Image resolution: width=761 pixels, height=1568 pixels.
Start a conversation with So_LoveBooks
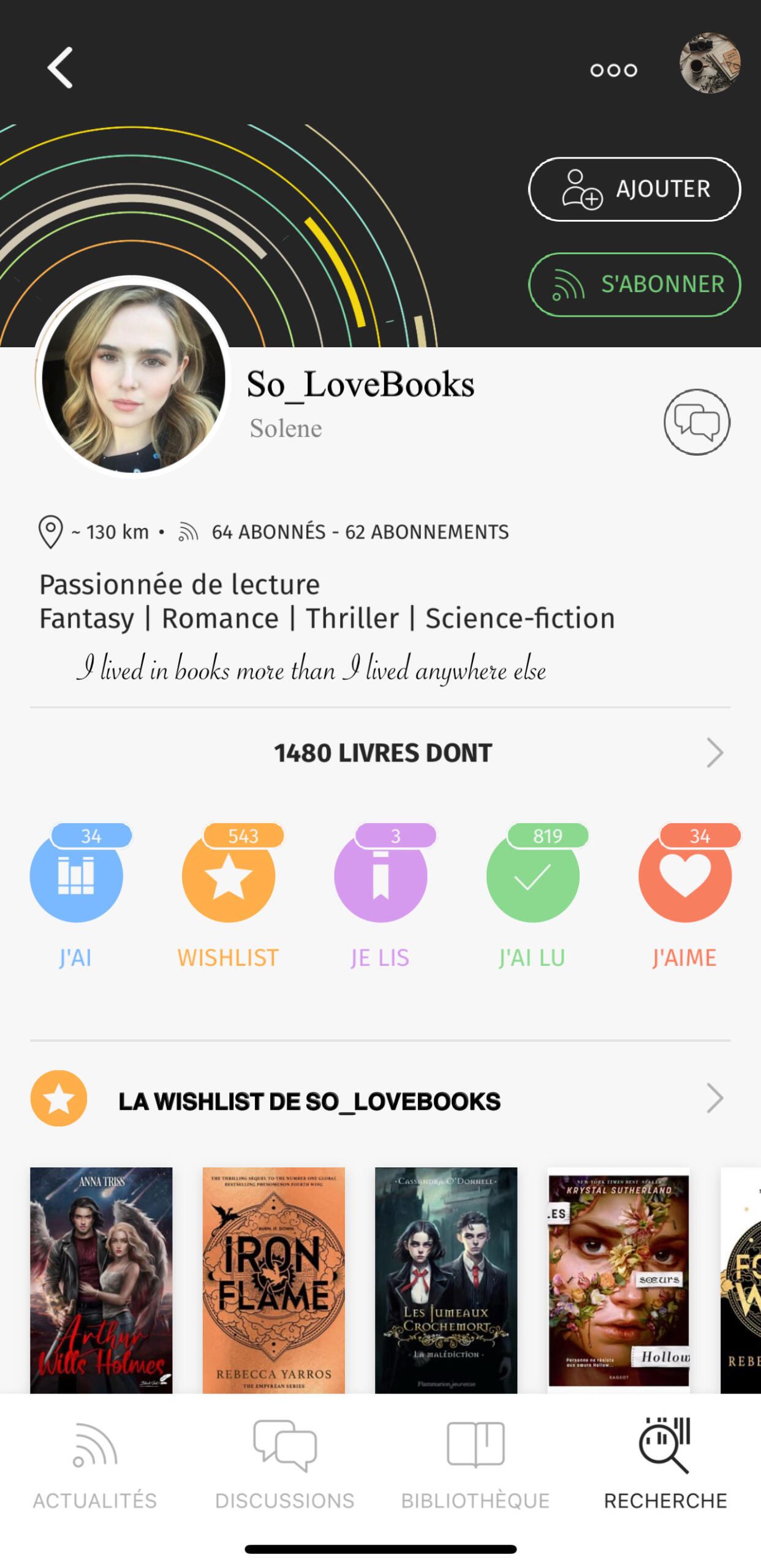point(697,422)
